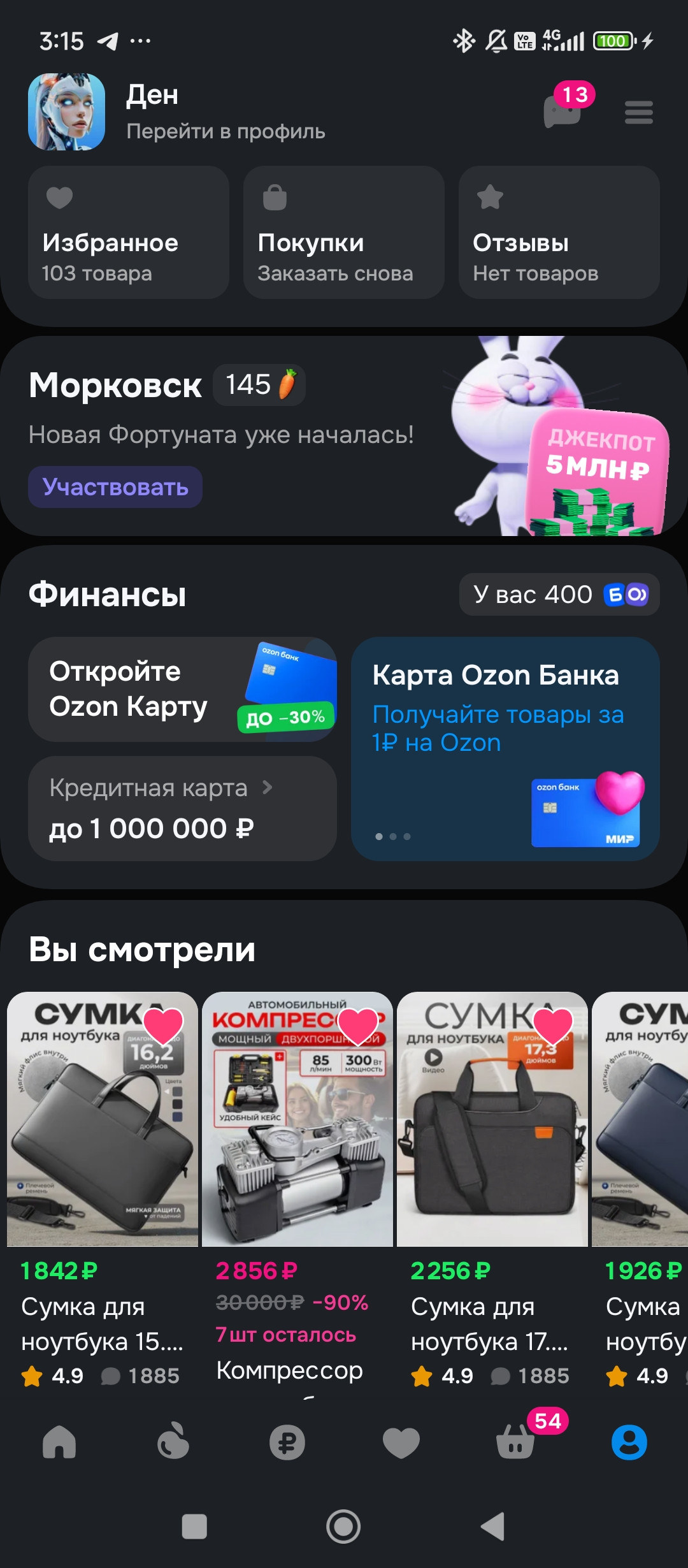Screen dimensions: 688x1568
Task: Remove the Компрессор from favorites via heart
Action: coord(358,1026)
